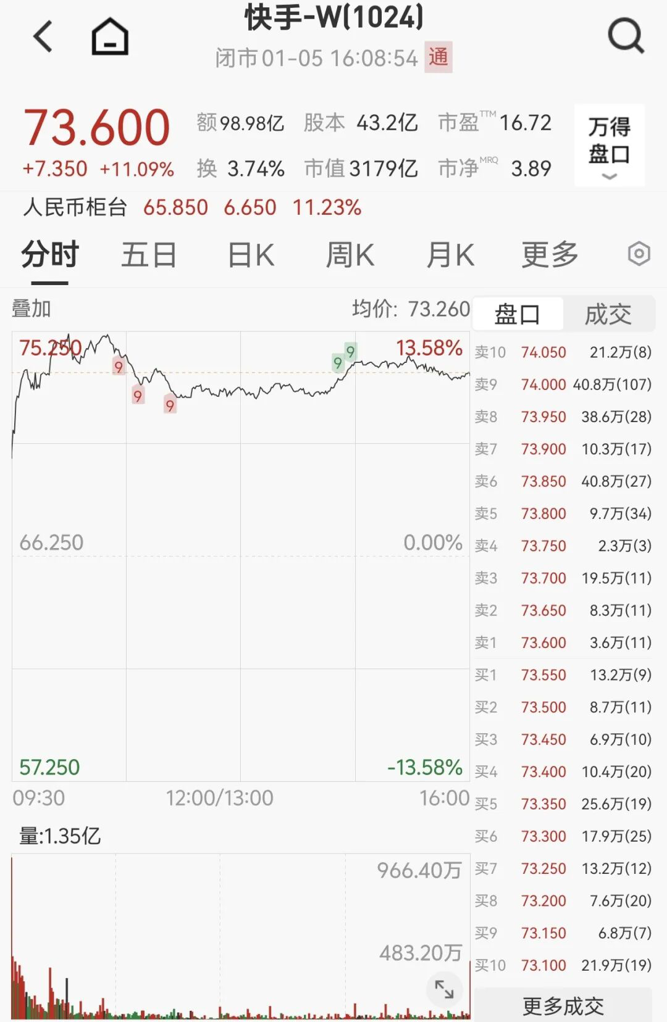Go back using the left arrow
Viewport: 667px width, 1022px height.
(43, 37)
